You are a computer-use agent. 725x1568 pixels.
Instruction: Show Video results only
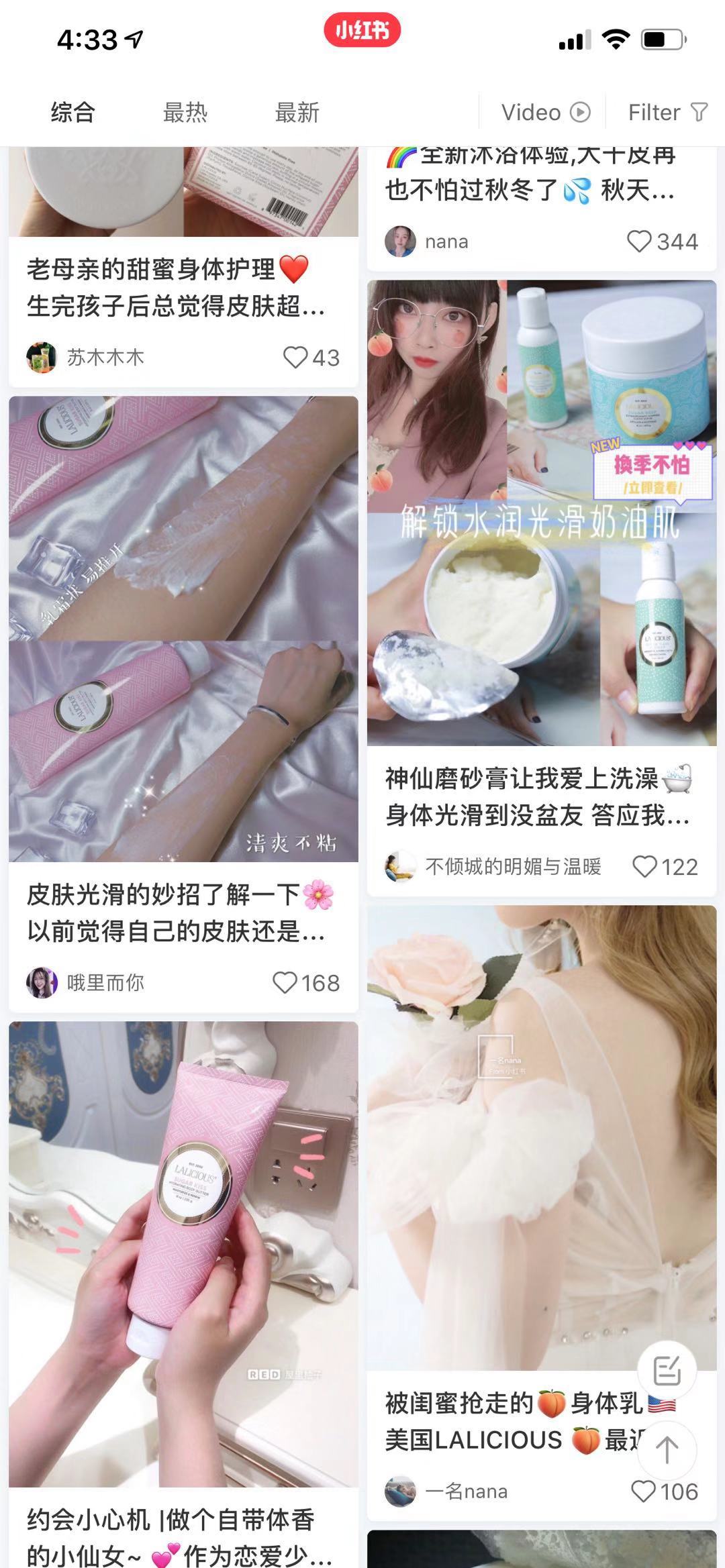(546, 112)
